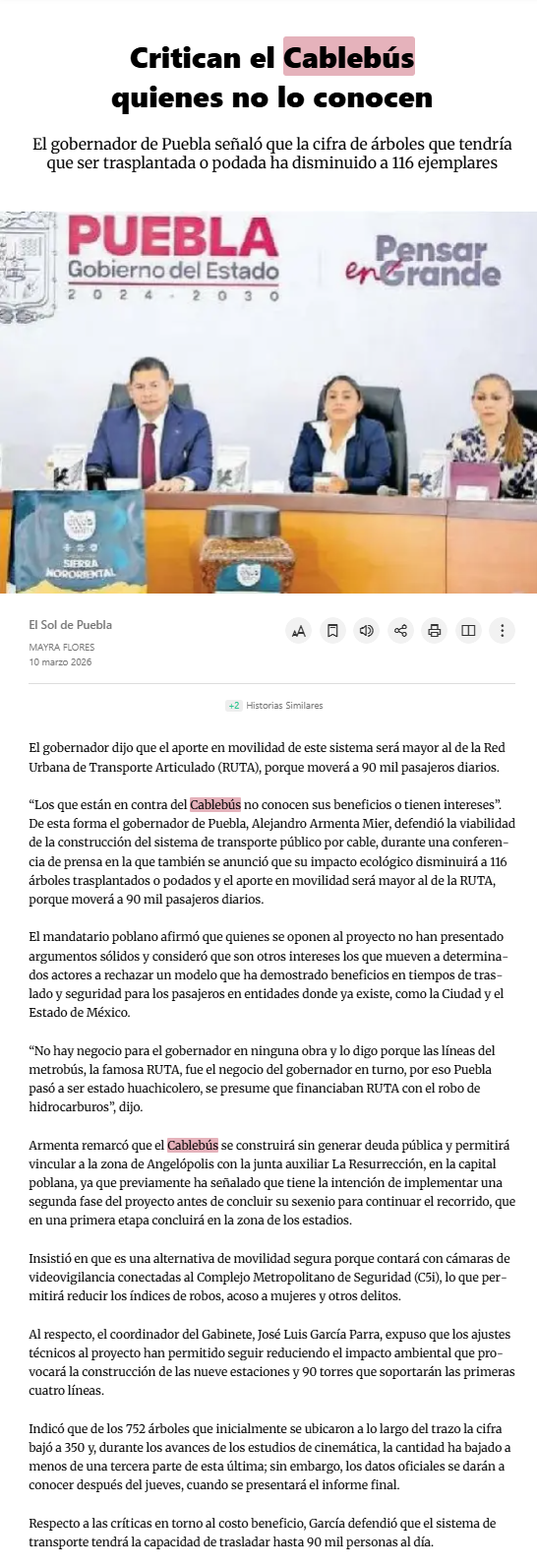
Task: Open the El Sol de Puebla source
Action: (70, 625)
